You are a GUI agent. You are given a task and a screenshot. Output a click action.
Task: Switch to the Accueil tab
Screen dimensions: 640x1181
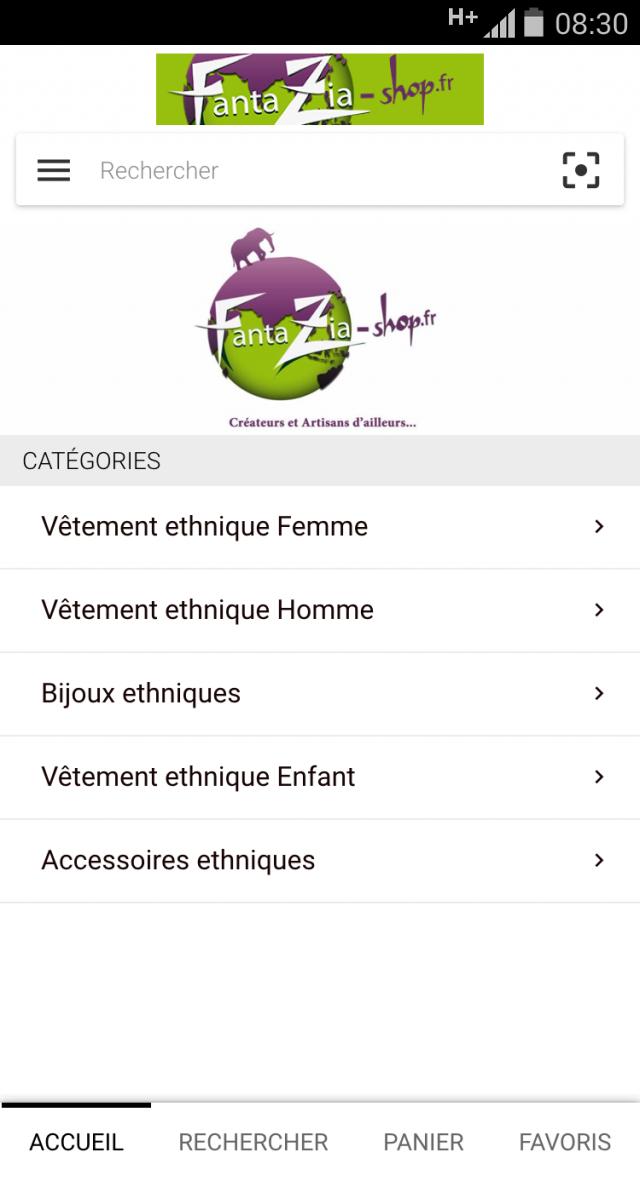pyautogui.click(x=76, y=1142)
